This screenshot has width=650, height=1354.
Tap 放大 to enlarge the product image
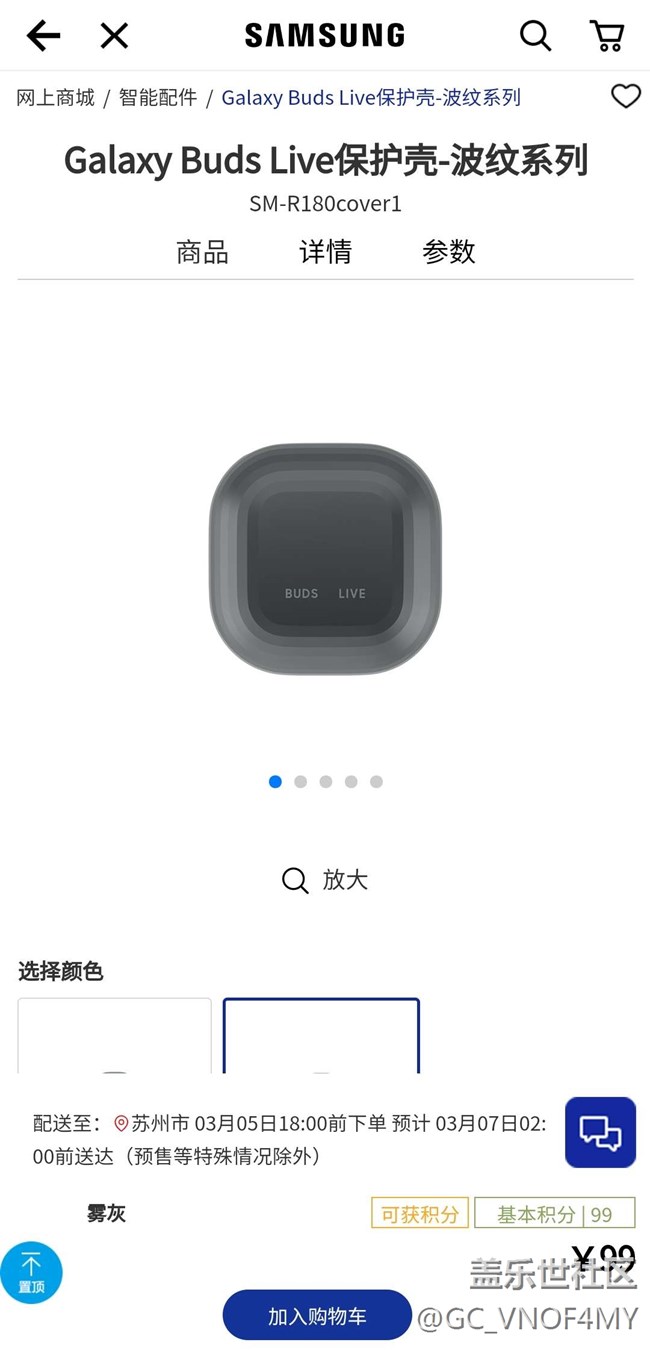pos(325,880)
